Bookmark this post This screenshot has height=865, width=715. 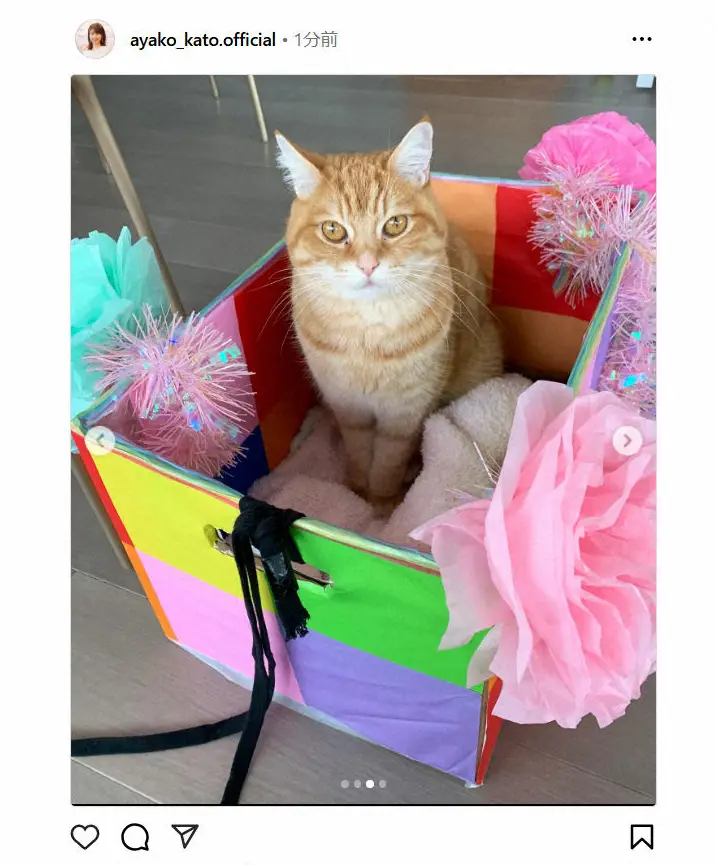pyautogui.click(x=641, y=836)
